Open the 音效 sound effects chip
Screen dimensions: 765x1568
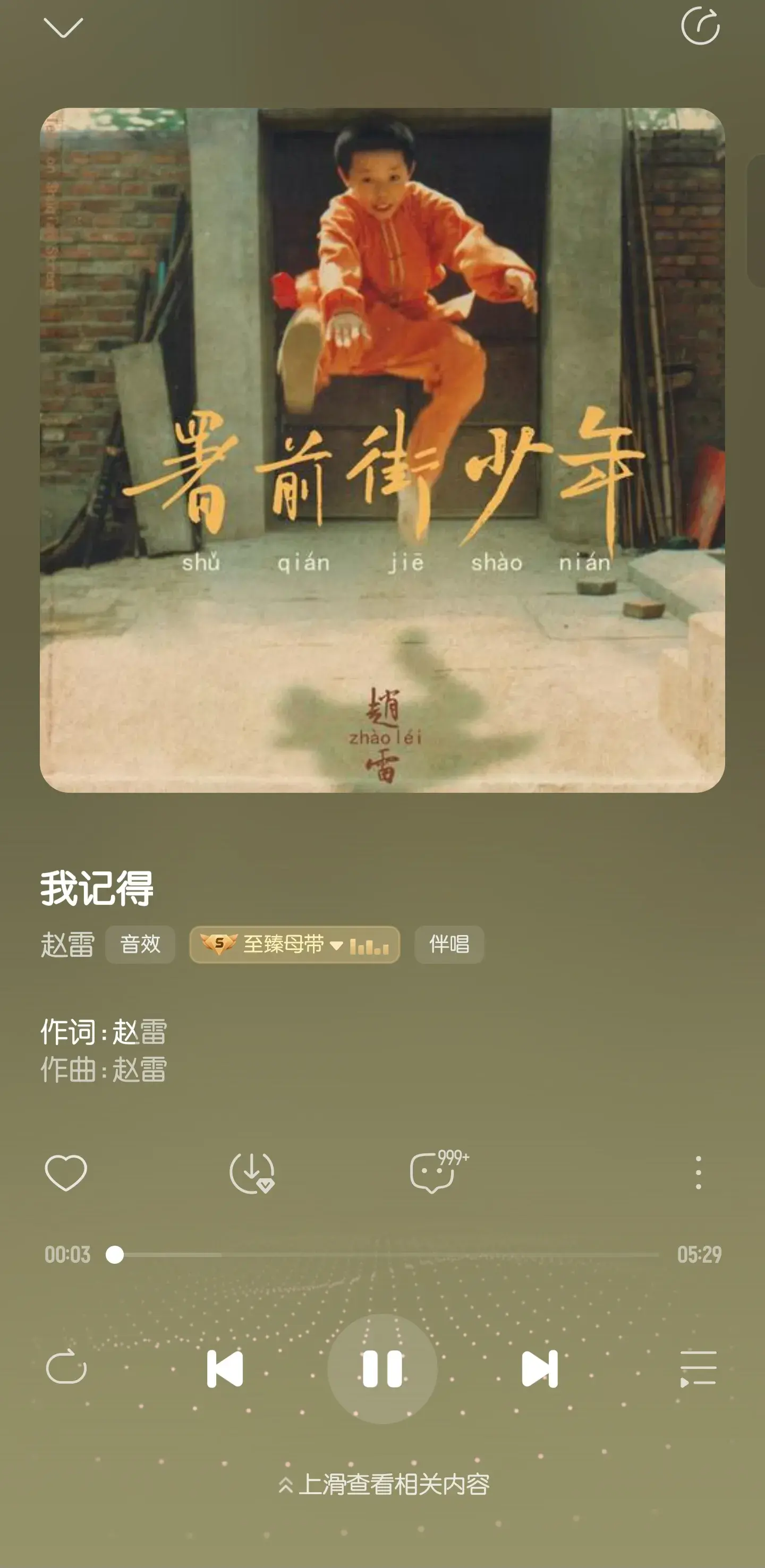[140, 944]
